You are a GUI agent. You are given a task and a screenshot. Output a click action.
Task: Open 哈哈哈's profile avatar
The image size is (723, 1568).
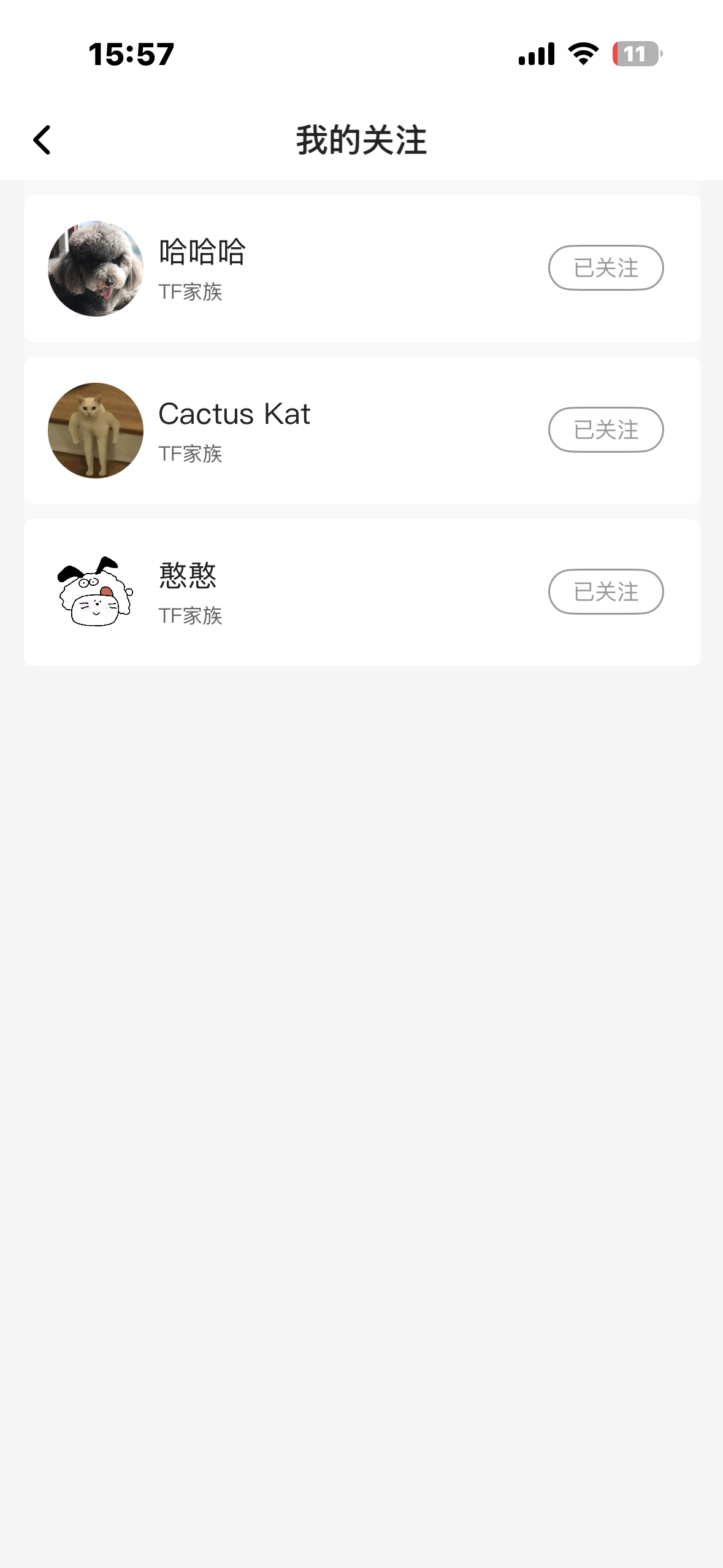click(x=95, y=268)
